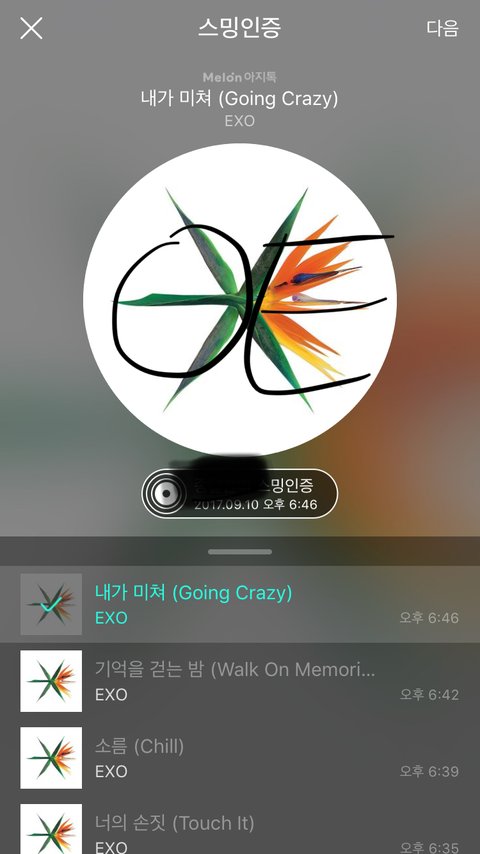Tap the 스밍인증 timestamp sticker
Screen dimensions: 480x854
[x=240, y=493]
